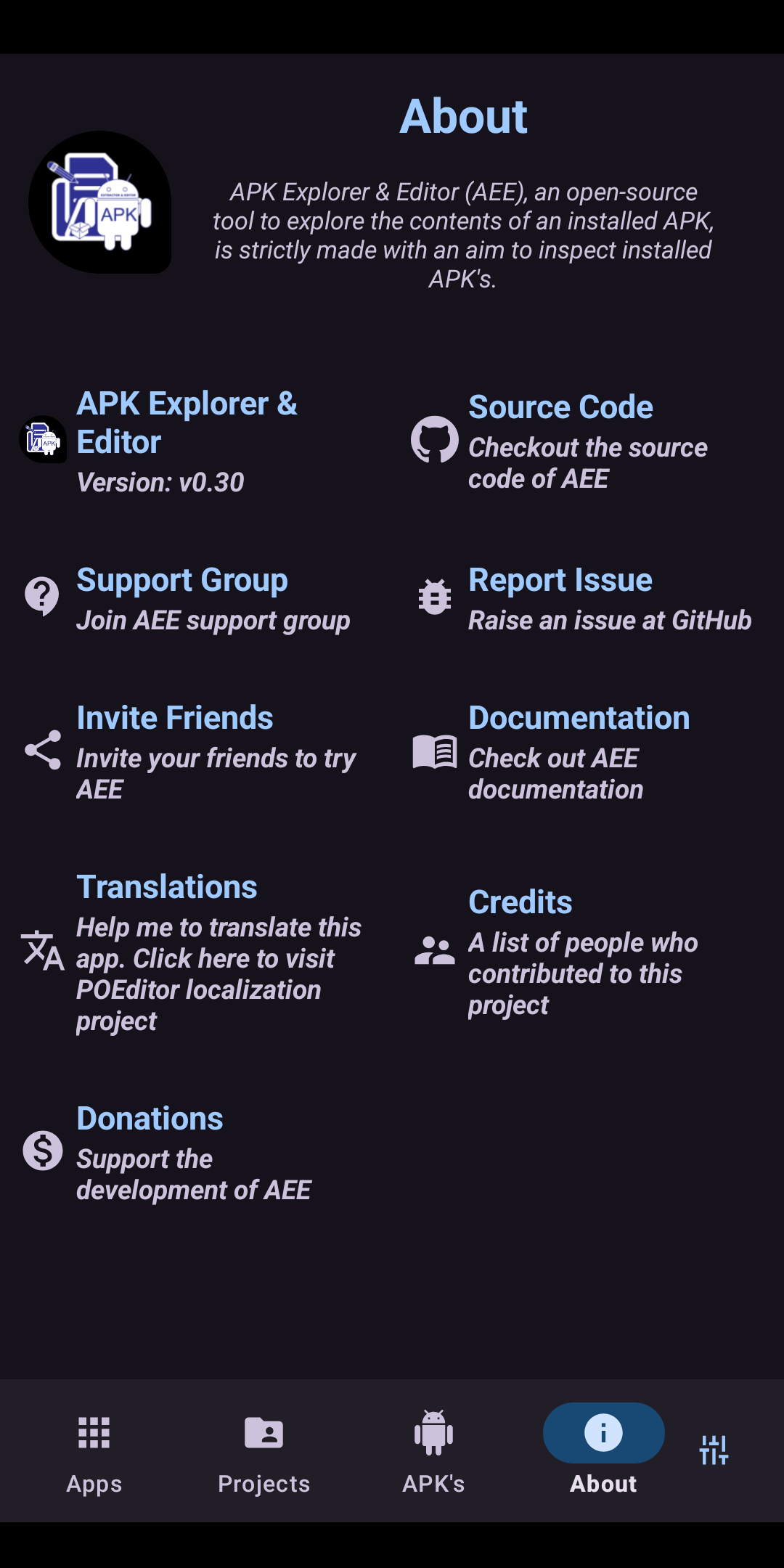Check out the Source Code on GitHub
Viewport: 784px width, 1568px height.
click(x=581, y=441)
